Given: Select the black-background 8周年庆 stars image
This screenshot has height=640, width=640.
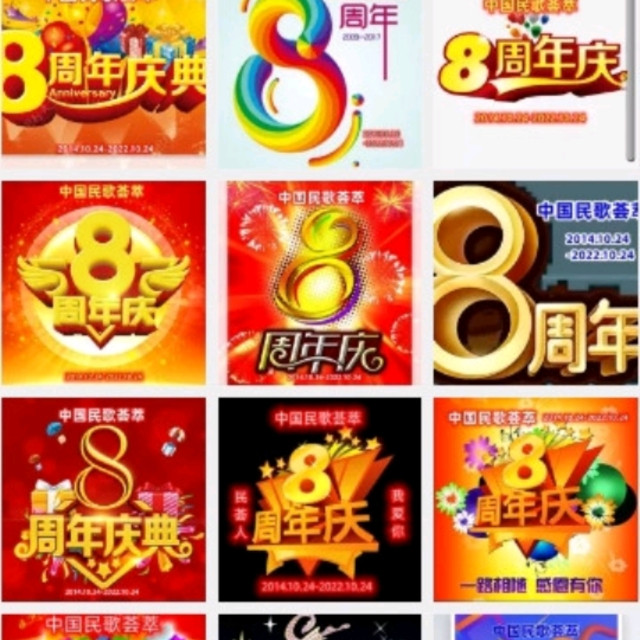Looking at the screenshot, I should click(319, 499).
